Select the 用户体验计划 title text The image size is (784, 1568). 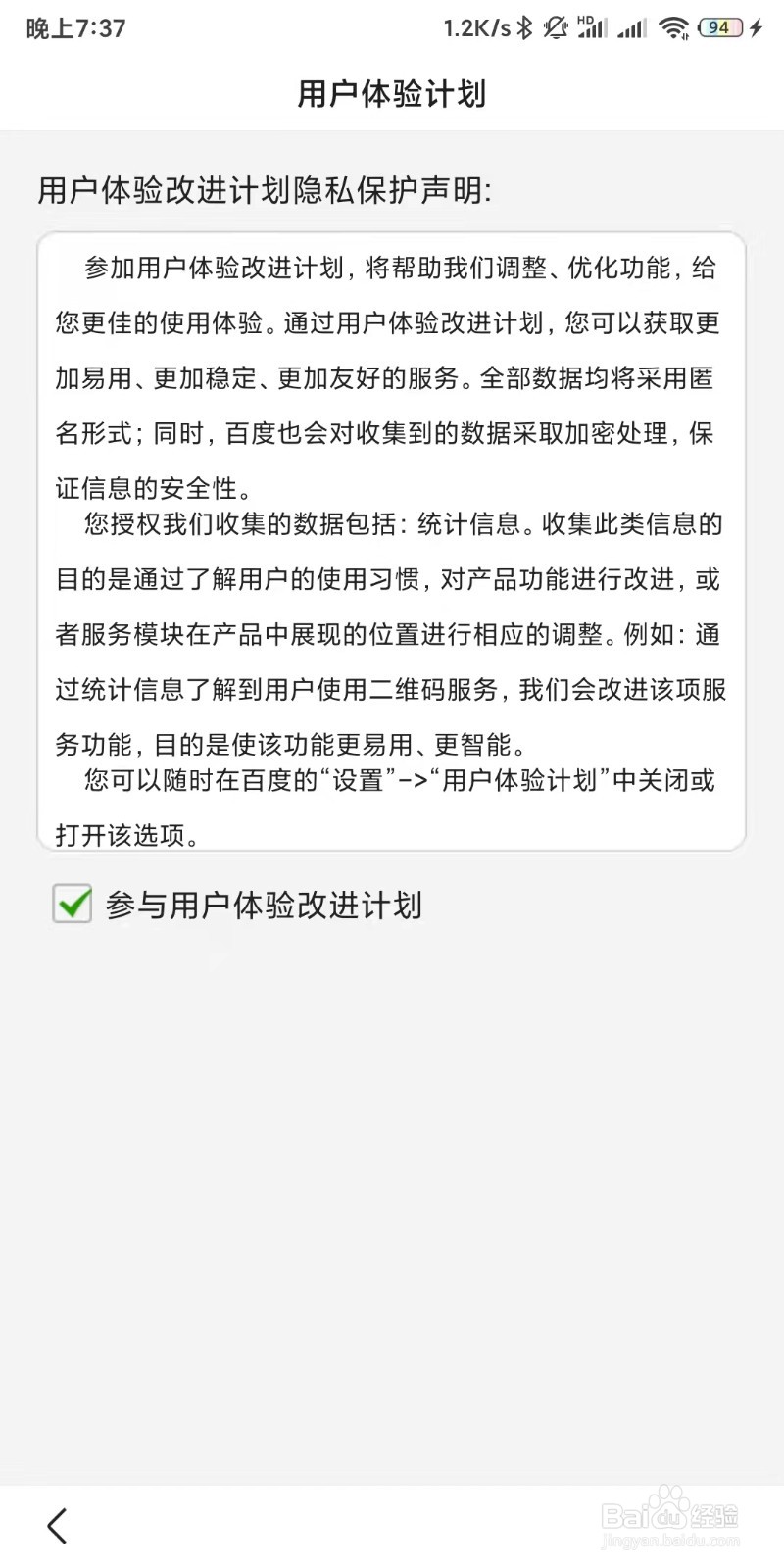point(392,95)
